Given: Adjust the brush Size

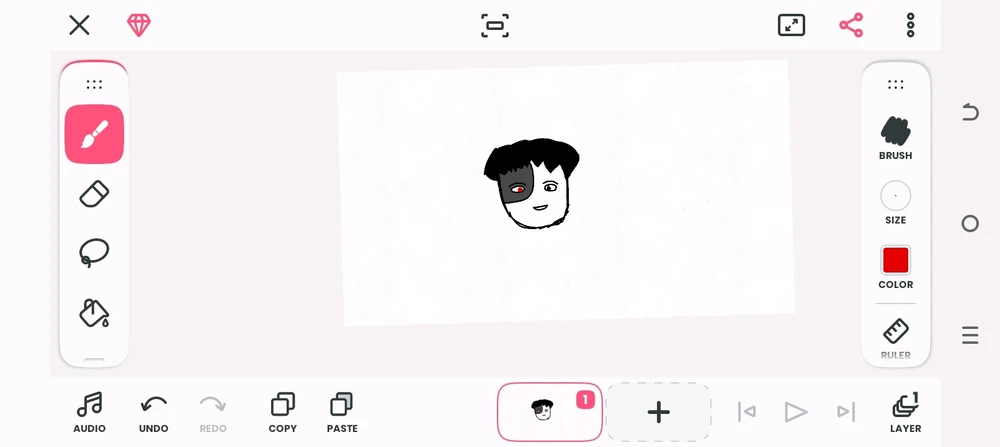Looking at the screenshot, I should 895,201.
